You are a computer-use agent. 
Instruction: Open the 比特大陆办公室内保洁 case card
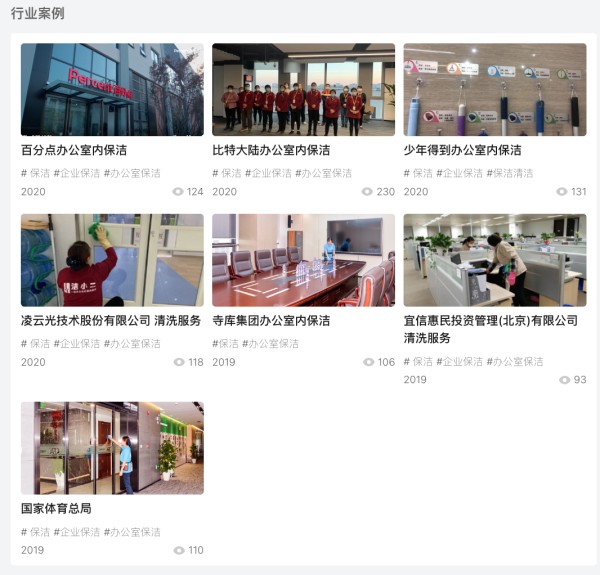303,90
